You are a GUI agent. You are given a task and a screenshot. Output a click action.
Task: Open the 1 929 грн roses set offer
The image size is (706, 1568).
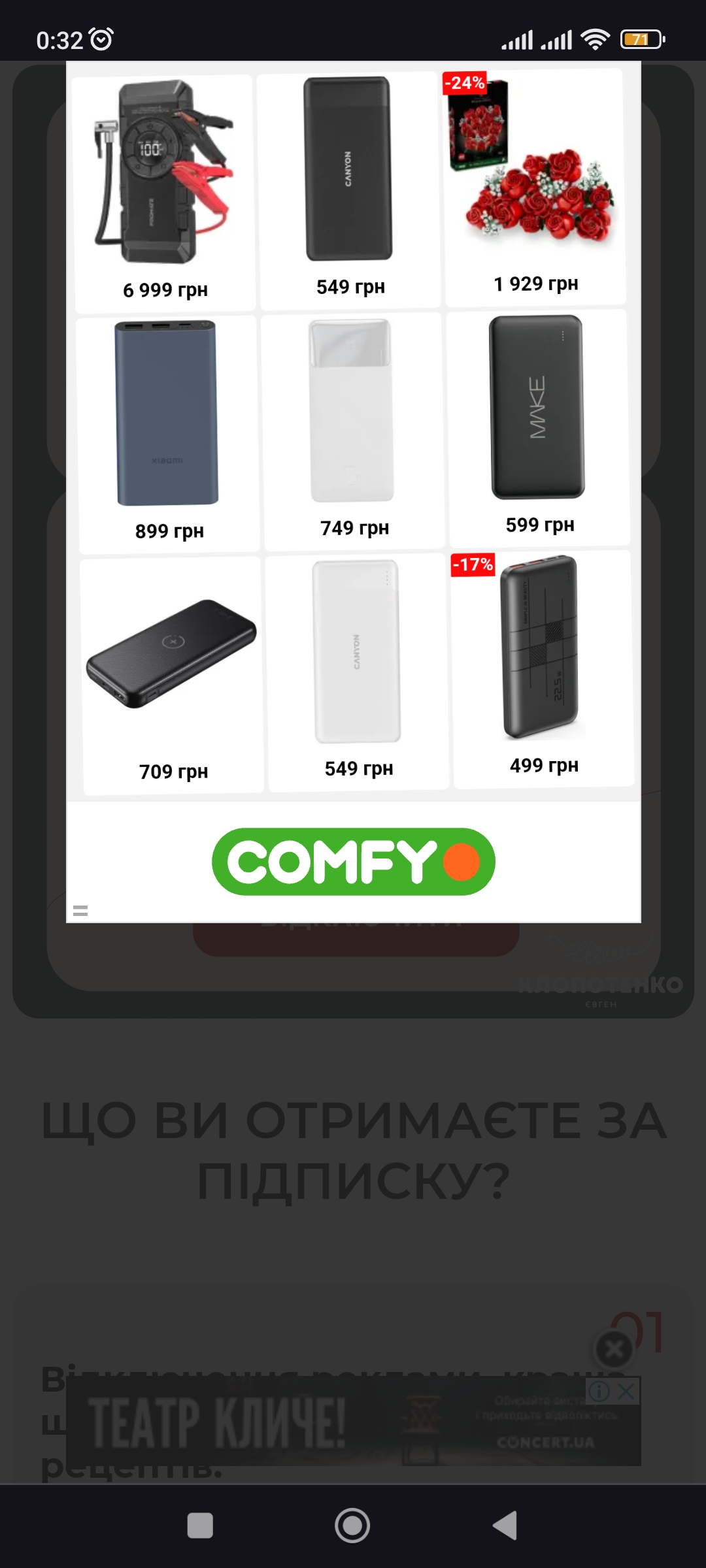tap(535, 188)
